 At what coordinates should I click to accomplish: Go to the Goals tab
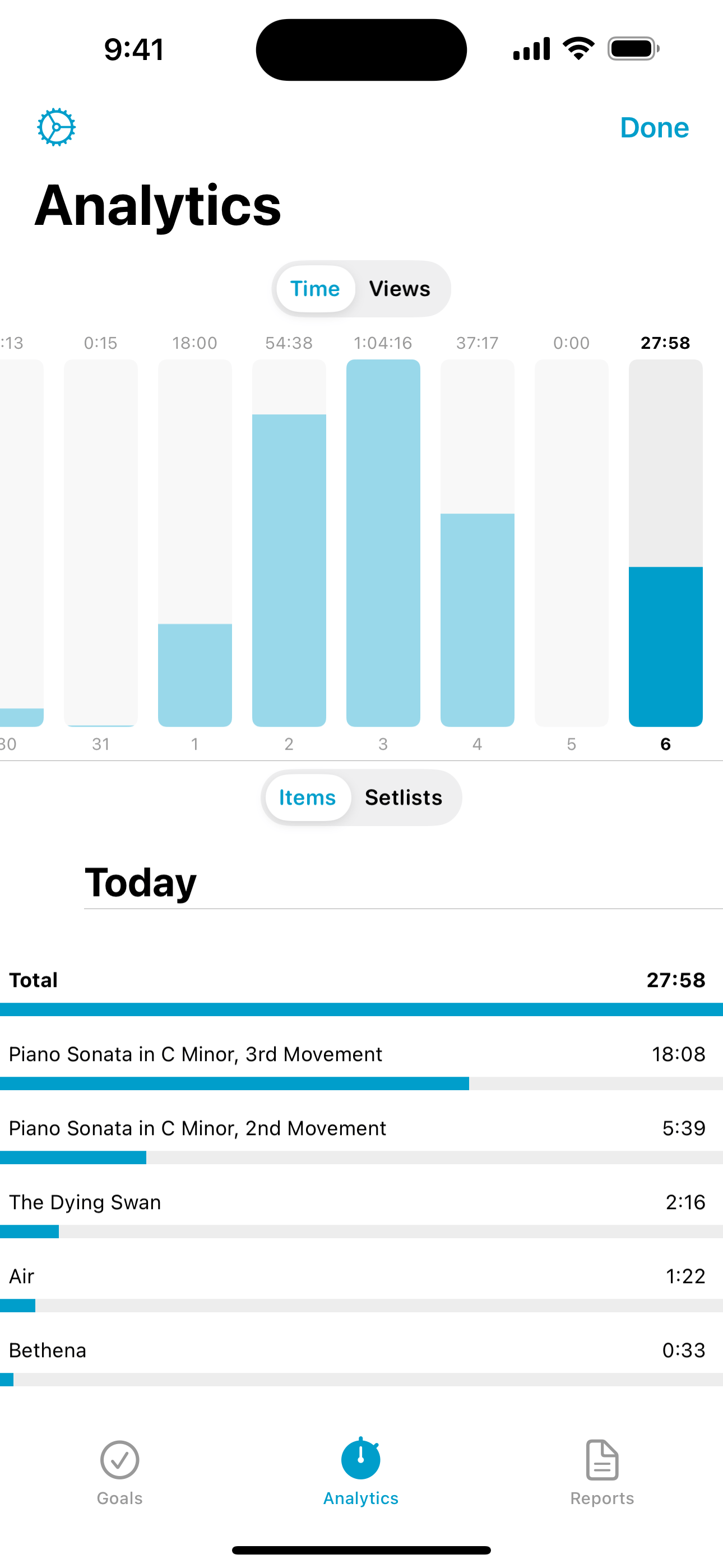(120, 1473)
